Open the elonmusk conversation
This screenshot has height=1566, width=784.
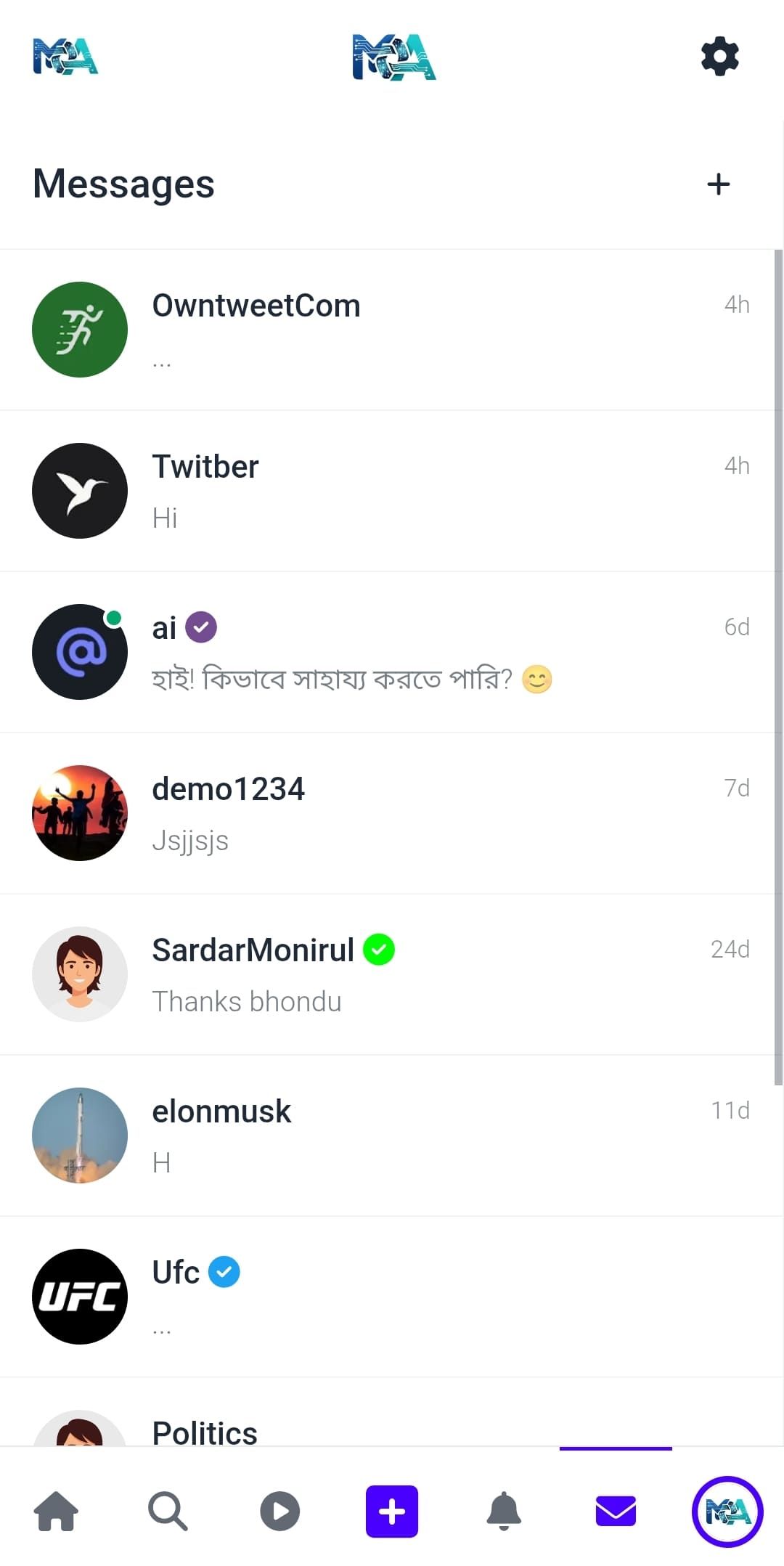click(x=392, y=1136)
